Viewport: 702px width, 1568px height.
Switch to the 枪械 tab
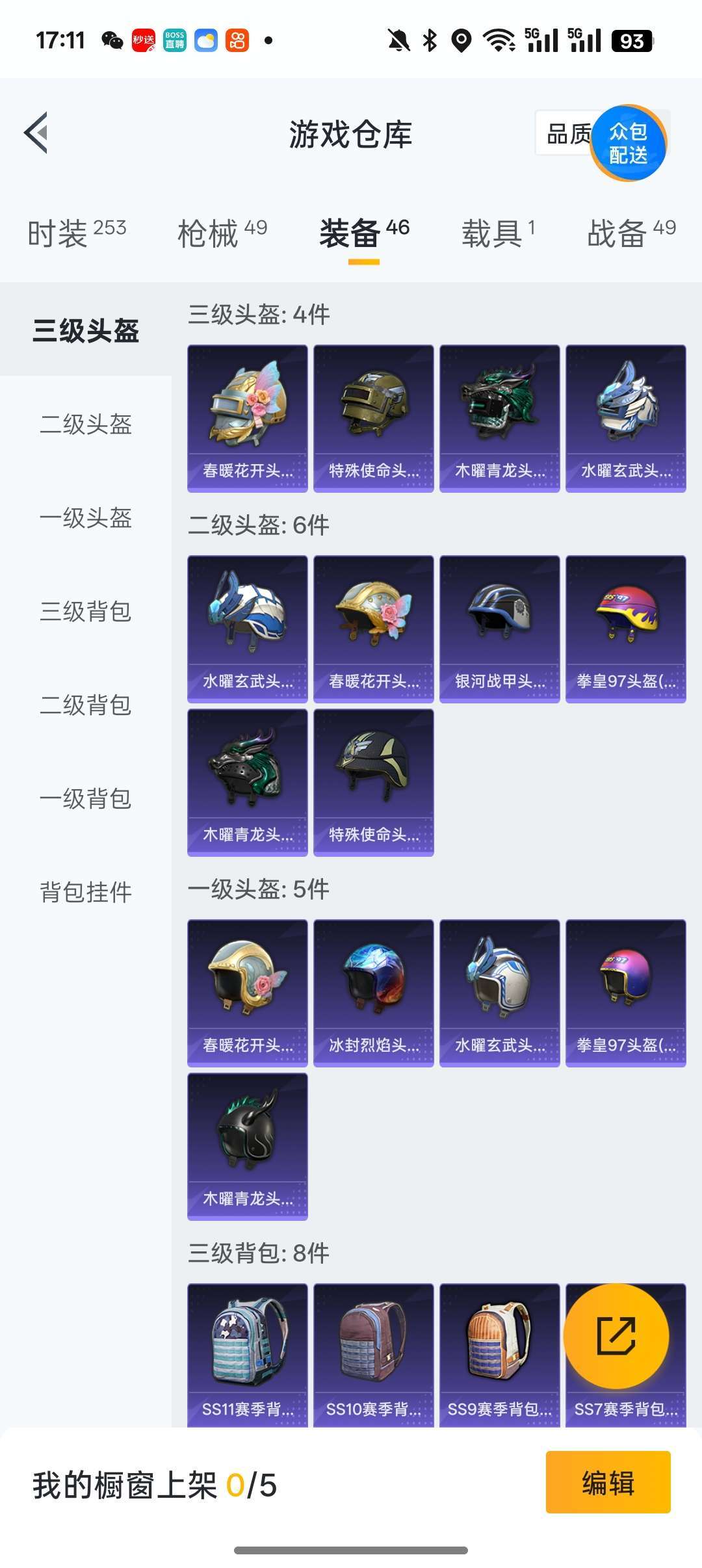tap(222, 233)
